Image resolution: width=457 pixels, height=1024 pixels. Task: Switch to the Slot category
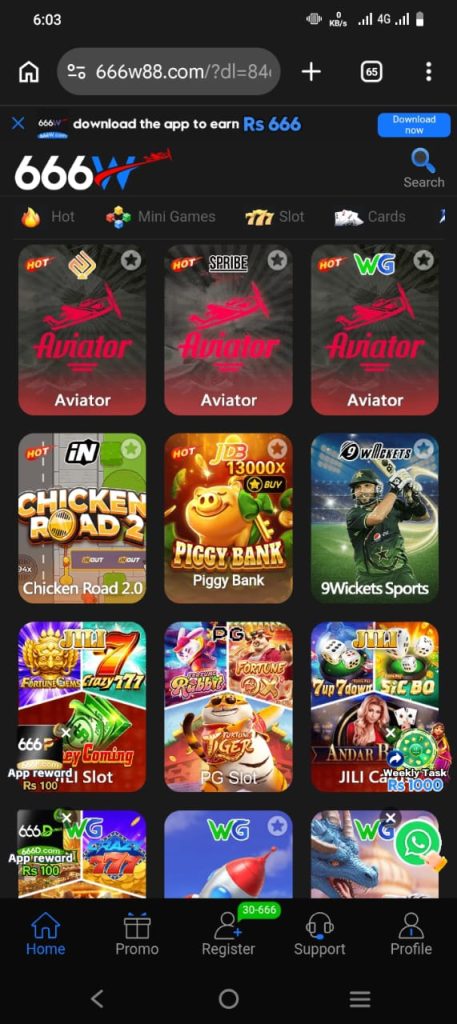274,217
